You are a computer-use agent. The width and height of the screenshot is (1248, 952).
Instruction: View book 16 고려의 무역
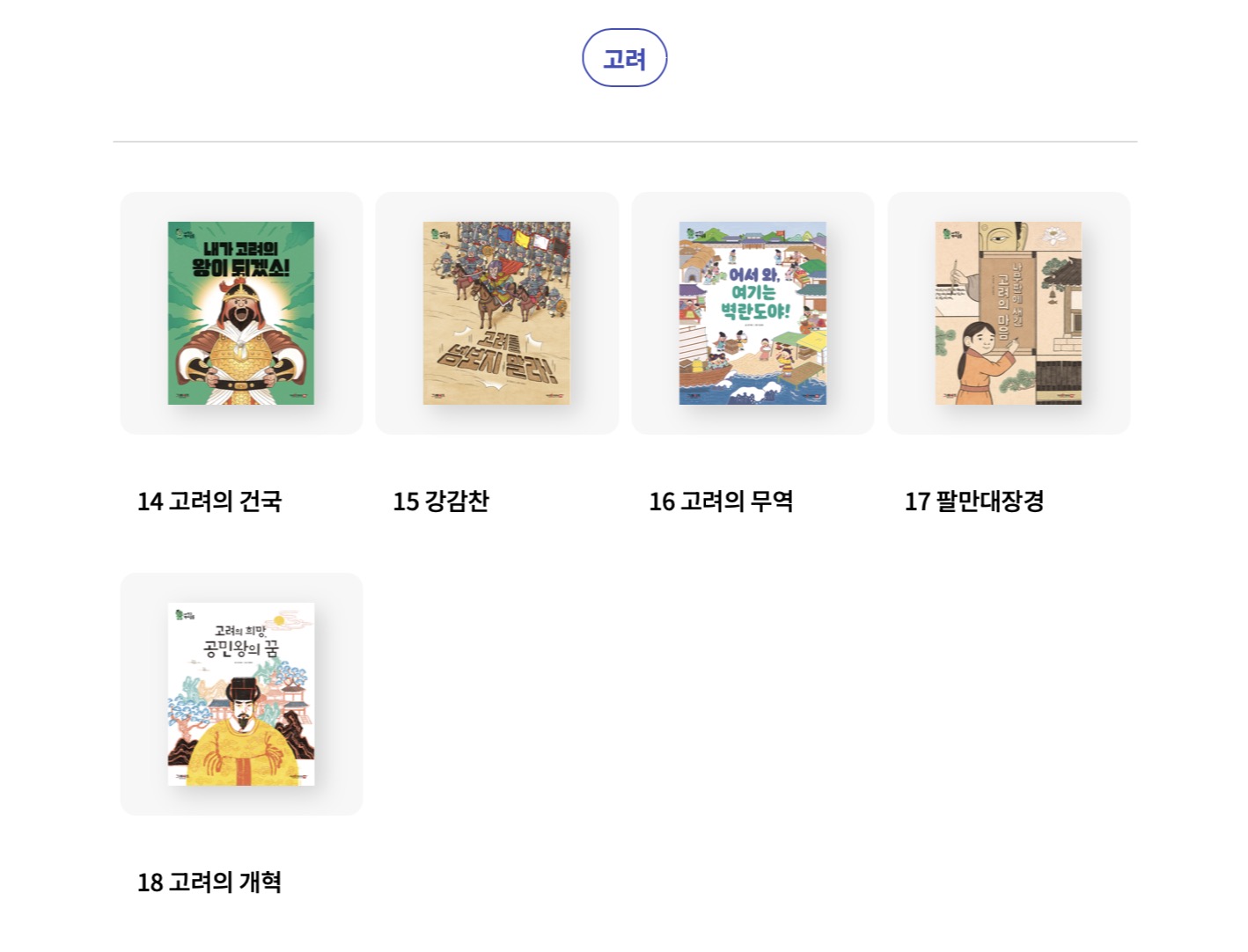(x=752, y=313)
